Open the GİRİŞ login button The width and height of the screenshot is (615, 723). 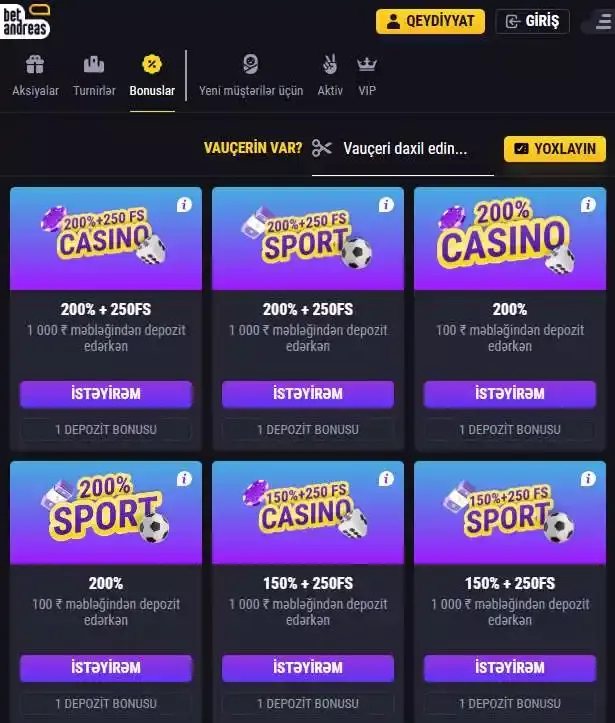pos(532,21)
